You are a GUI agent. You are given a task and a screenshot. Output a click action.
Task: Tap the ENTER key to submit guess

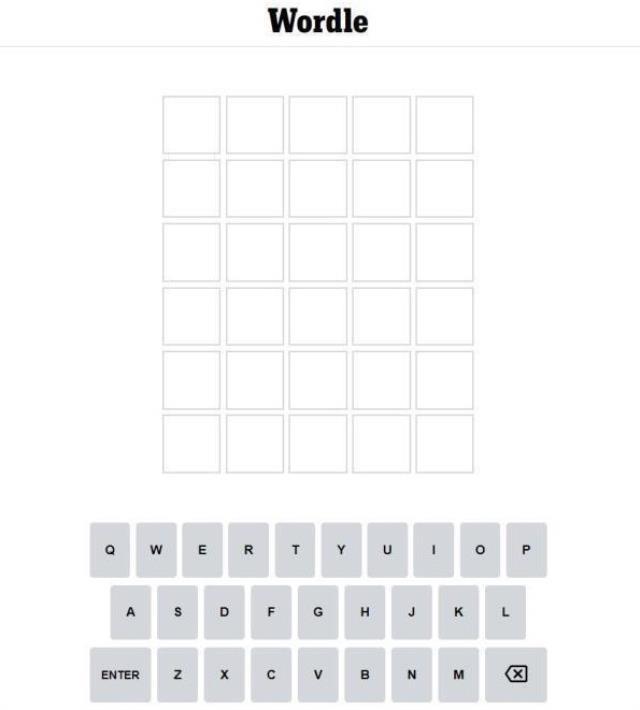point(120,675)
